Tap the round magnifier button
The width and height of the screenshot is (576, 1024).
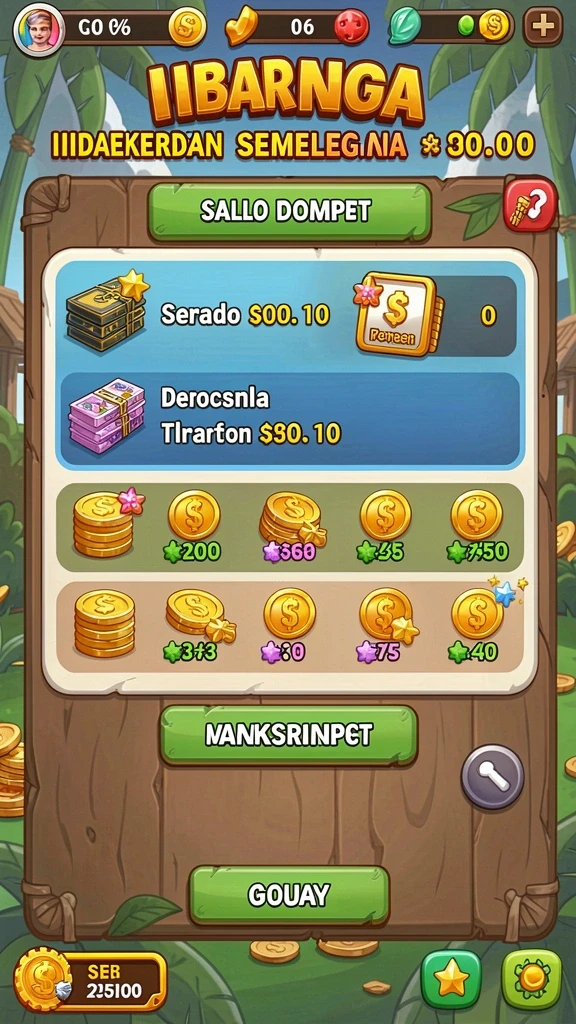tap(492, 777)
